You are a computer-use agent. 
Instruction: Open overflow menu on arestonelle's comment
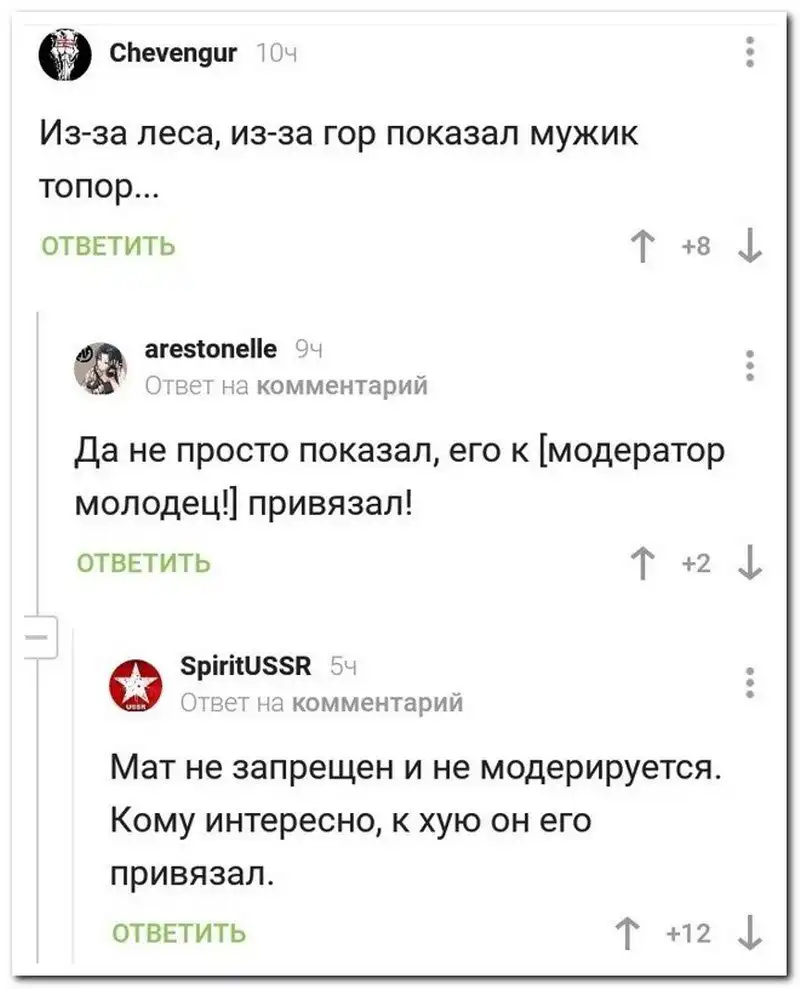(750, 365)
